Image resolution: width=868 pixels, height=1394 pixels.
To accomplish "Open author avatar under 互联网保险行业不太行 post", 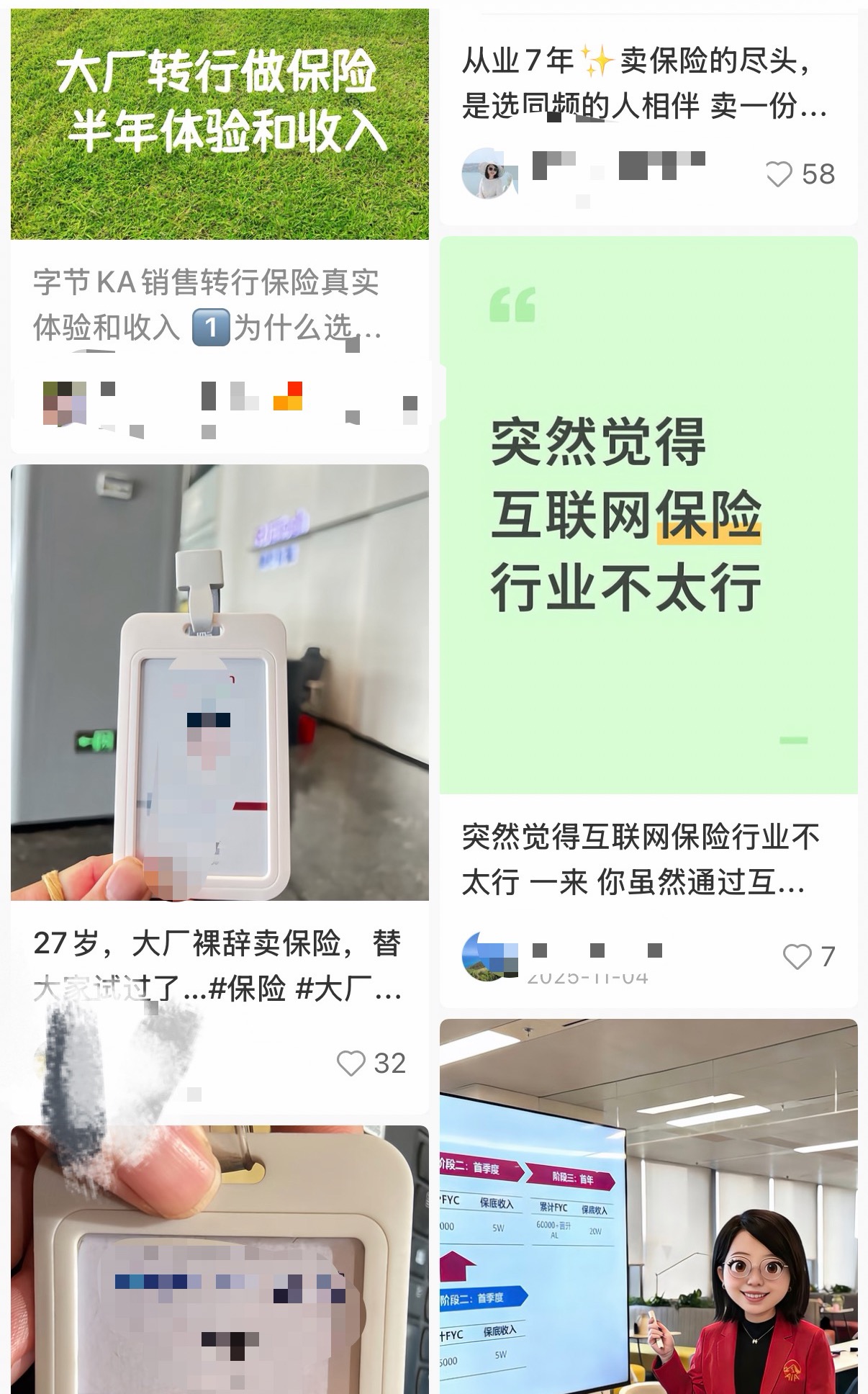I will pos(489,956).
